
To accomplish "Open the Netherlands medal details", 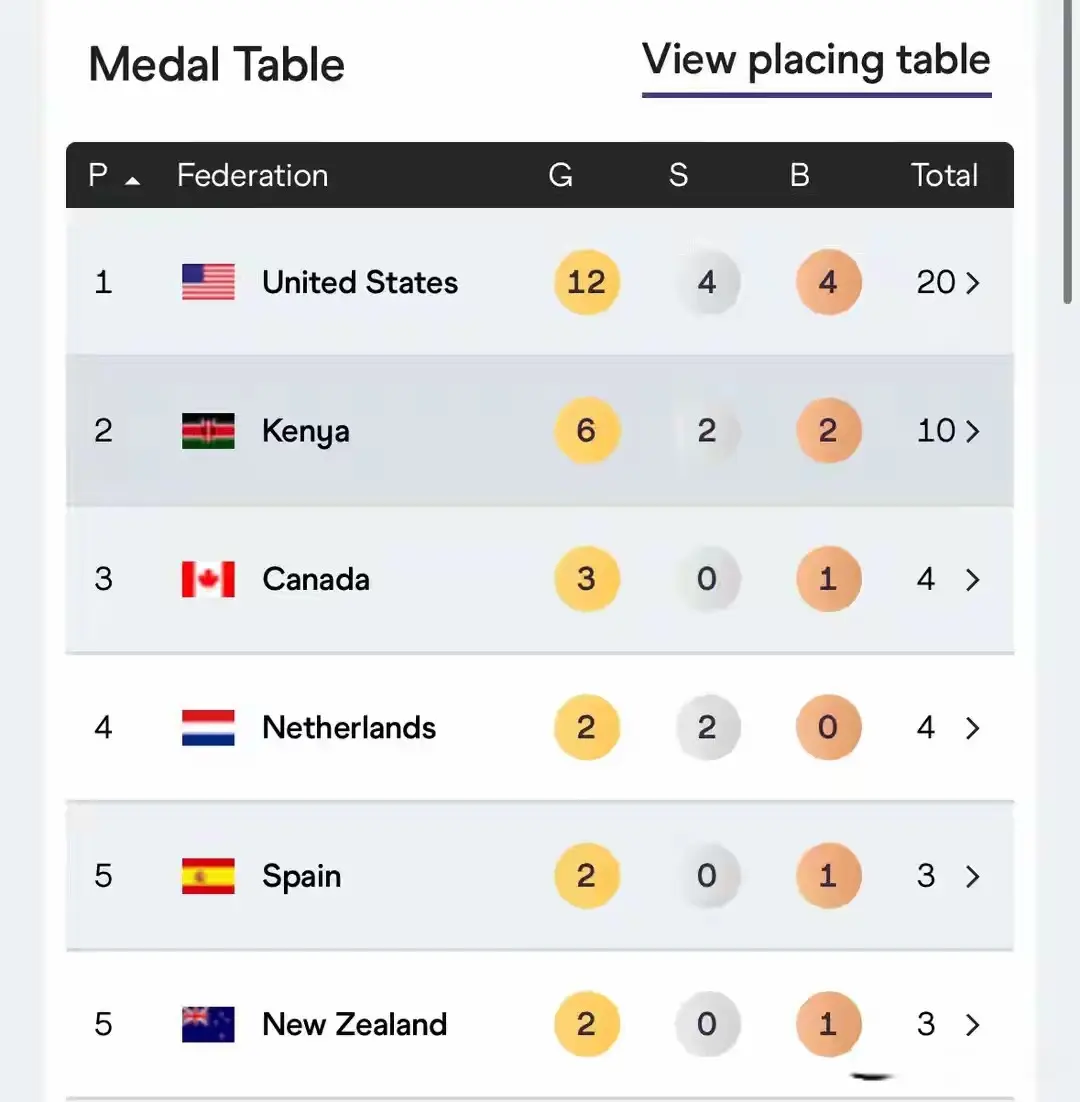I will [x=972, y=728].
